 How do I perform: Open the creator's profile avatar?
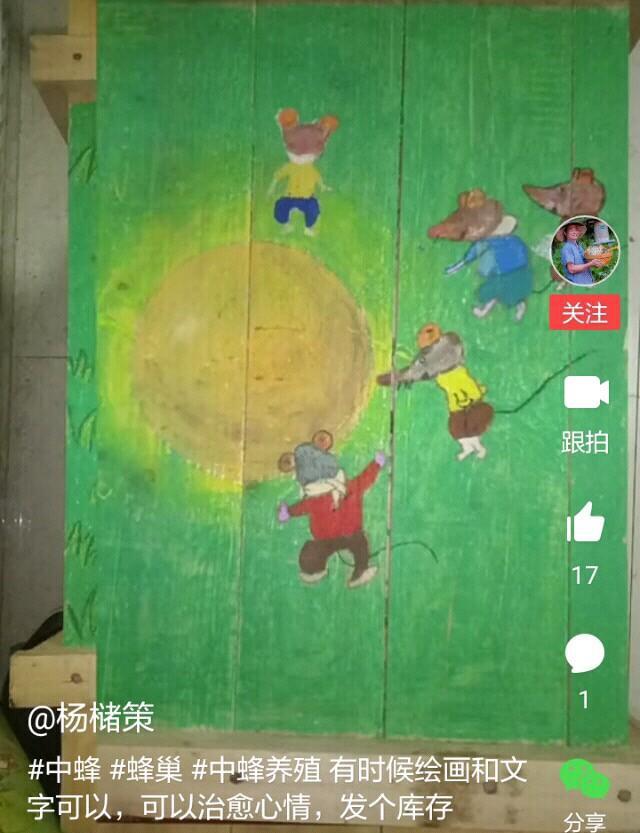[x=585, y=251]
